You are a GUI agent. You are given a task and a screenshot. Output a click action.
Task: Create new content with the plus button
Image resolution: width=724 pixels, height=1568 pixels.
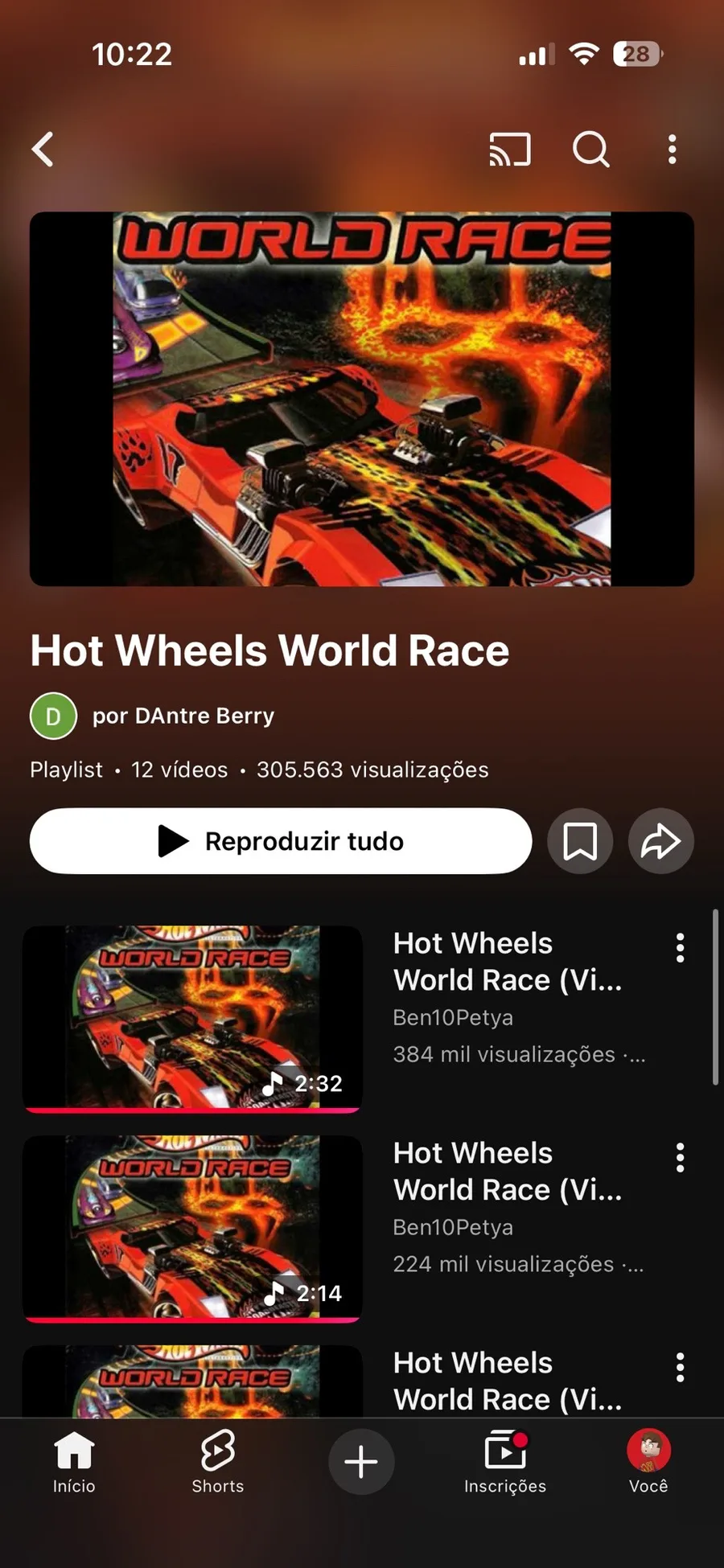tap(361, 1461)
